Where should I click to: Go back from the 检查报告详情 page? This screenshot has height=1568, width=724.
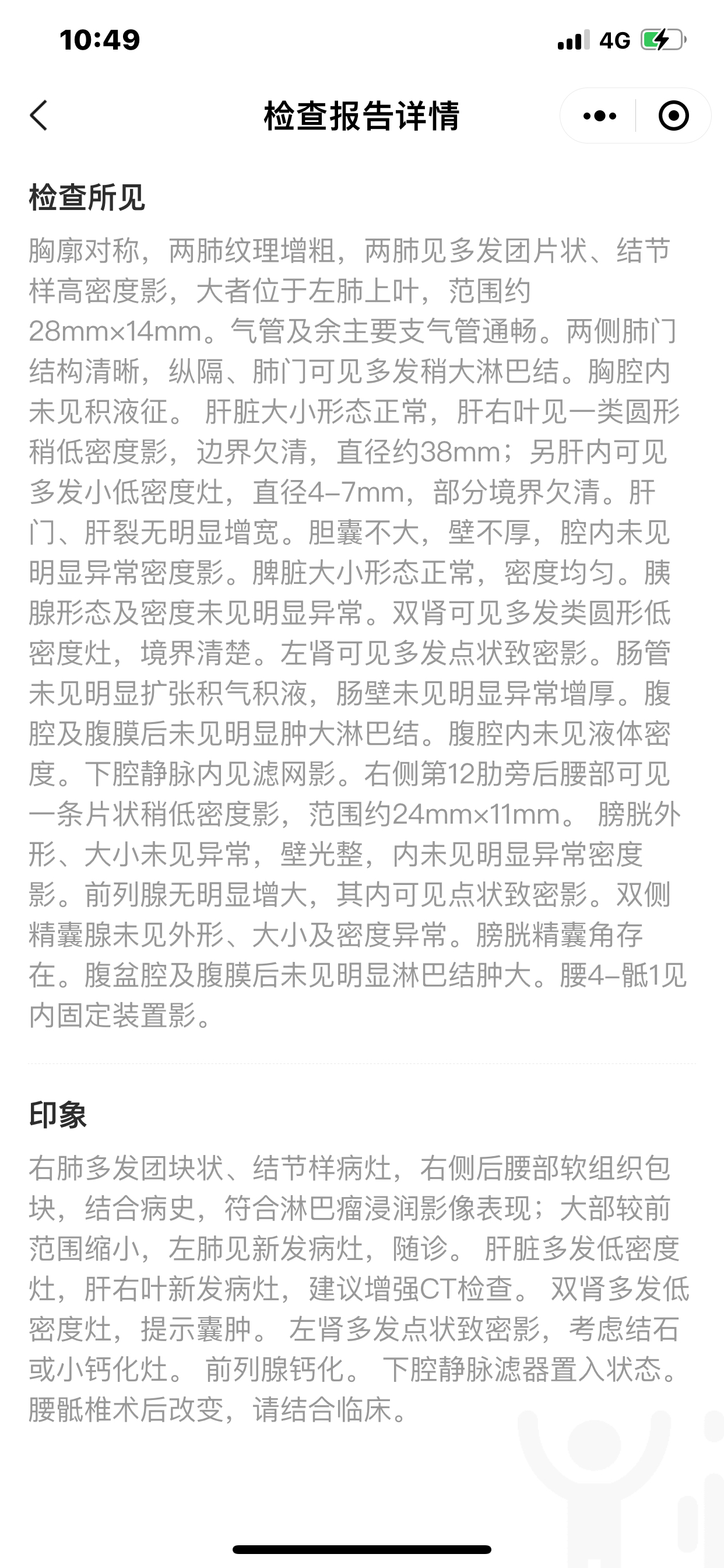pyautogui.click(x=39, y=116)
